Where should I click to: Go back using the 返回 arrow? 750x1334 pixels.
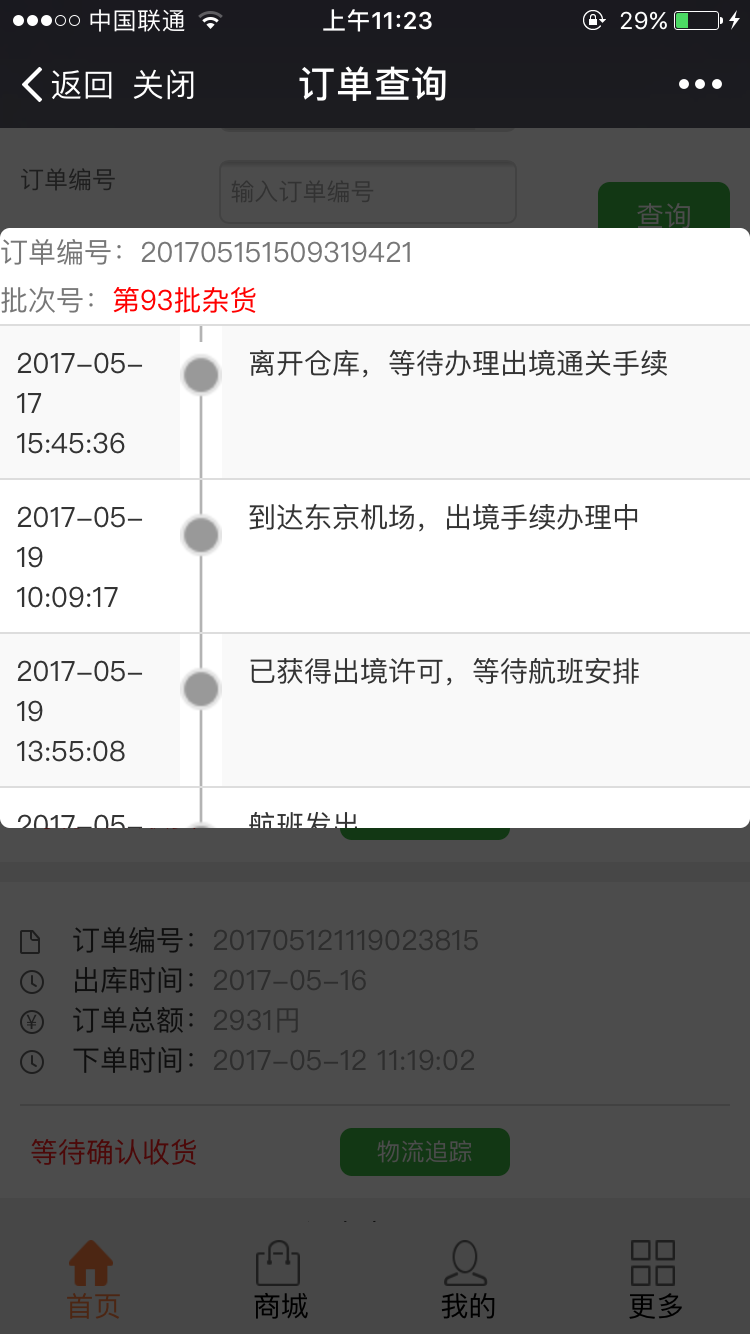click(x=66, y=85)
